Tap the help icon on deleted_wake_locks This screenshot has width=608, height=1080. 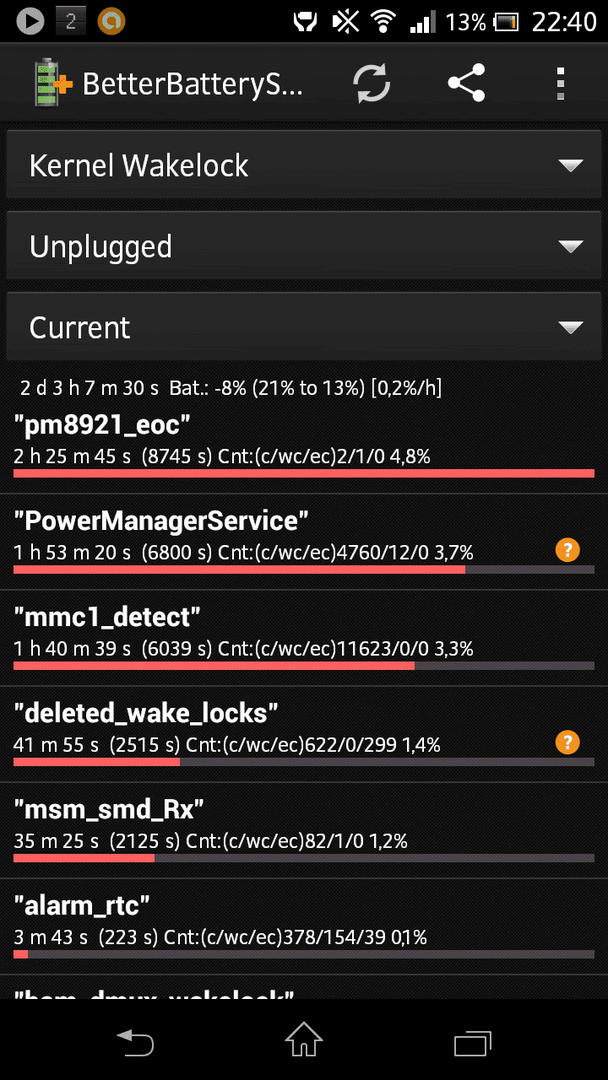coord(567,742)
